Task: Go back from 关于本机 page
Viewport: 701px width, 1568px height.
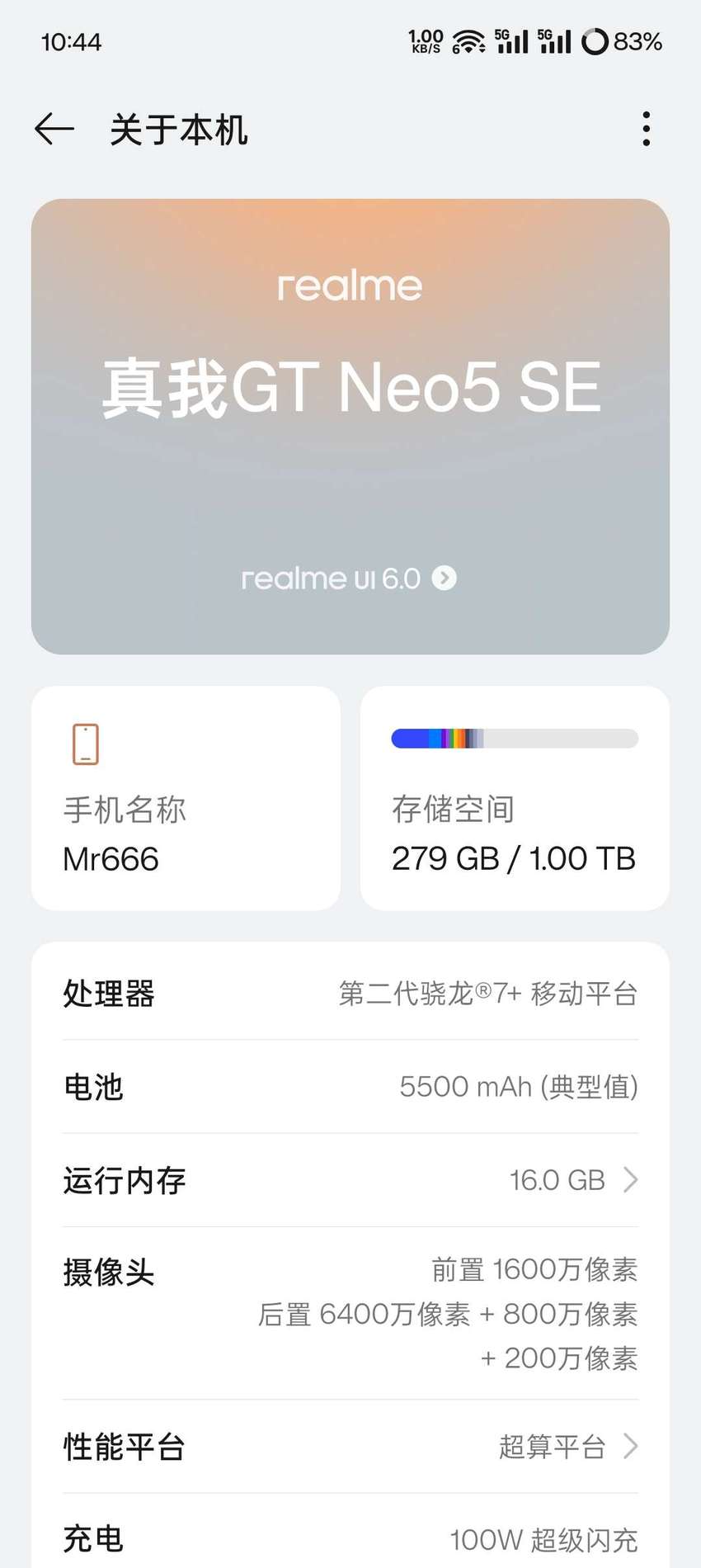Action: click(54, 130)
